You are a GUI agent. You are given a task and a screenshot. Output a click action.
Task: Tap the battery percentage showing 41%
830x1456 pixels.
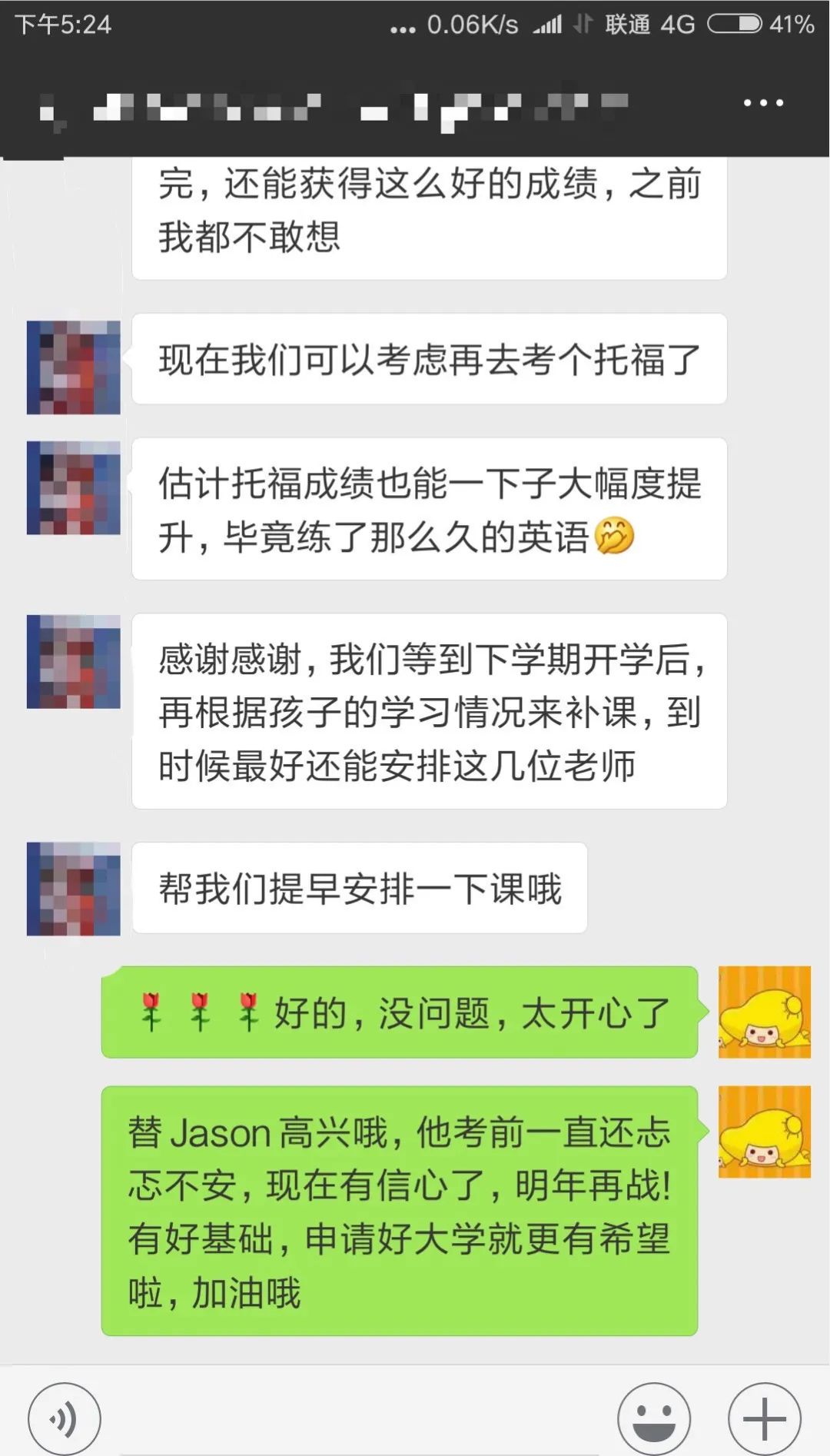coord(792,23)
